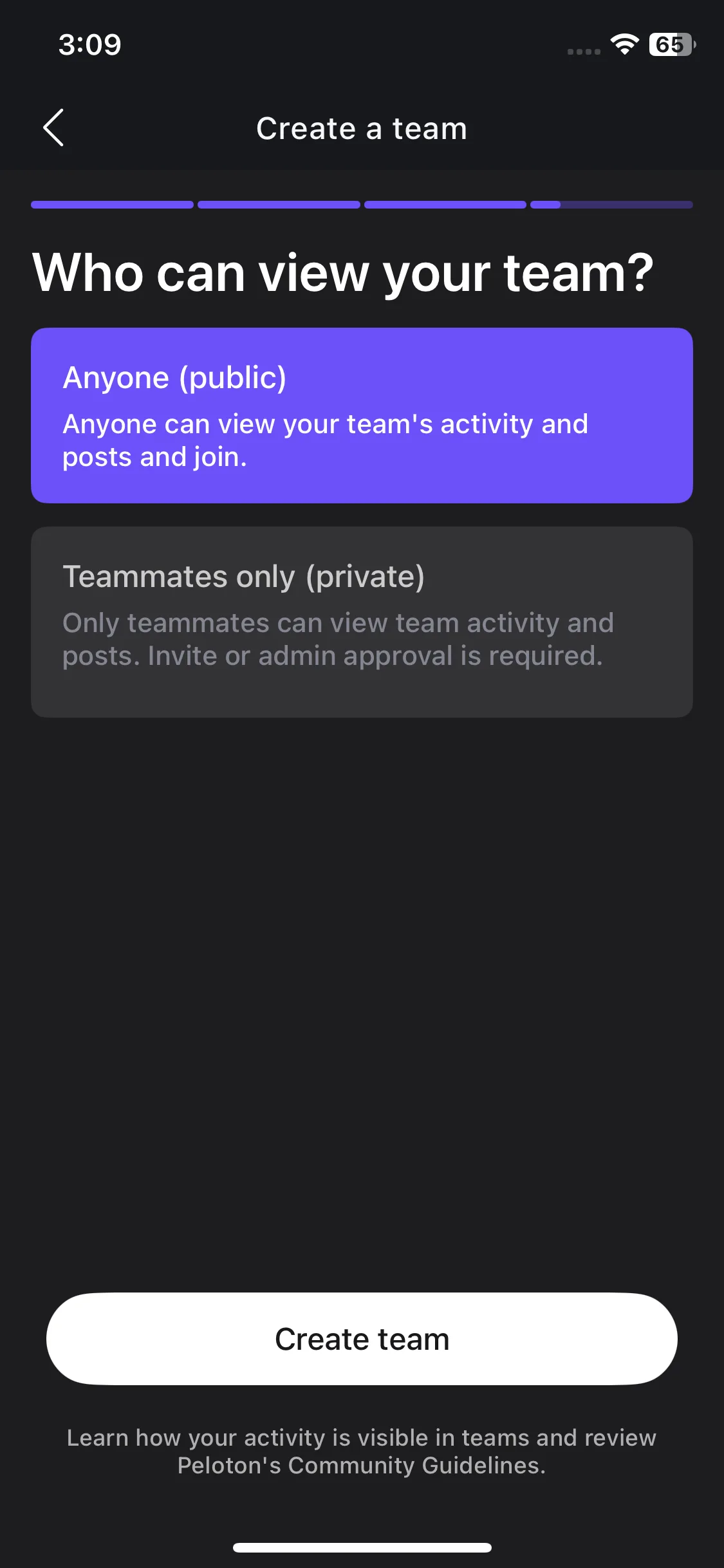This screenshot has width=724, height=1568.
Task: Choose Teammates only (private) visibility
Action: point(362,621)
